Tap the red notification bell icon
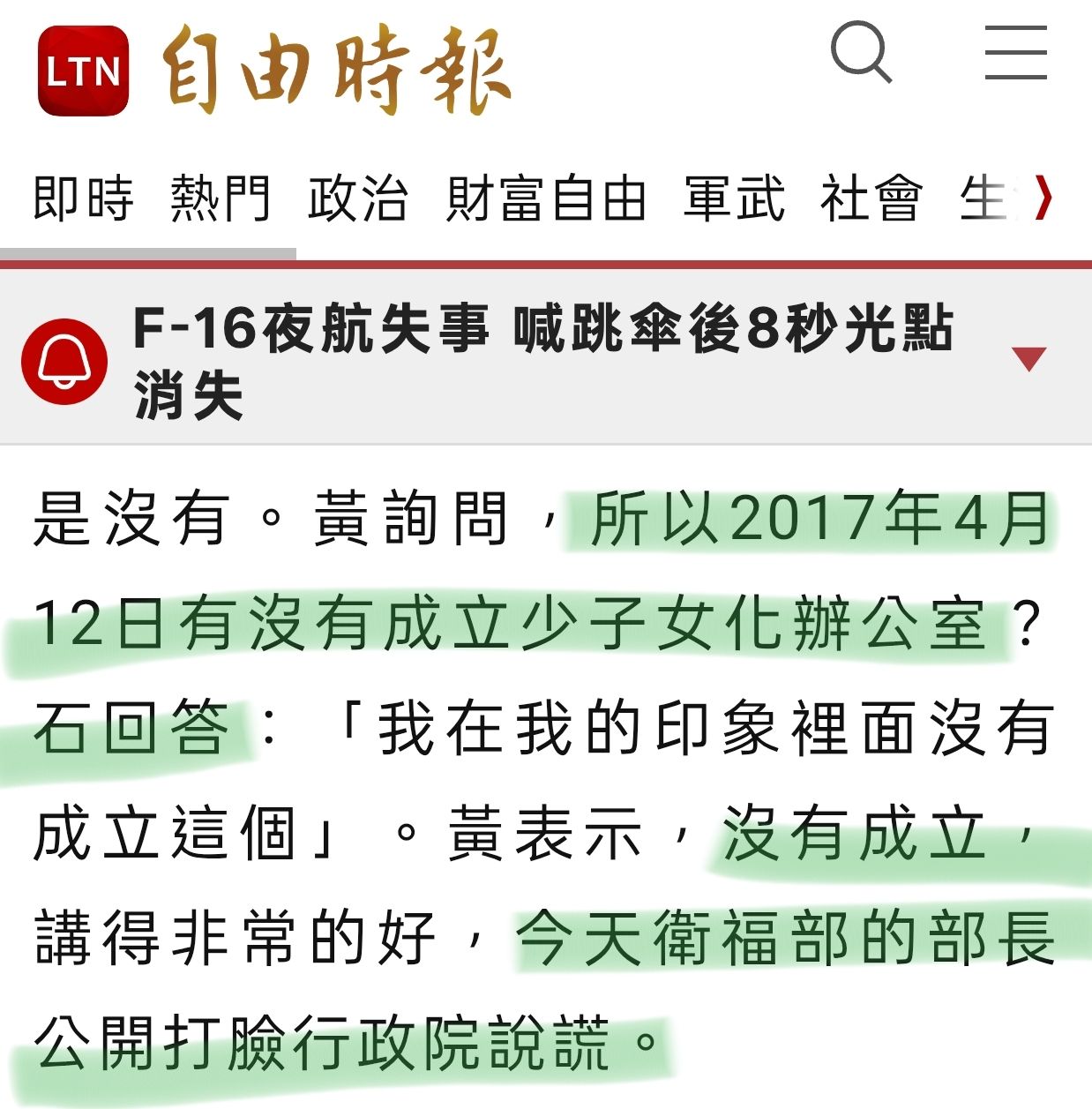Screen dimensions: 1092x1109 point(64,361)
